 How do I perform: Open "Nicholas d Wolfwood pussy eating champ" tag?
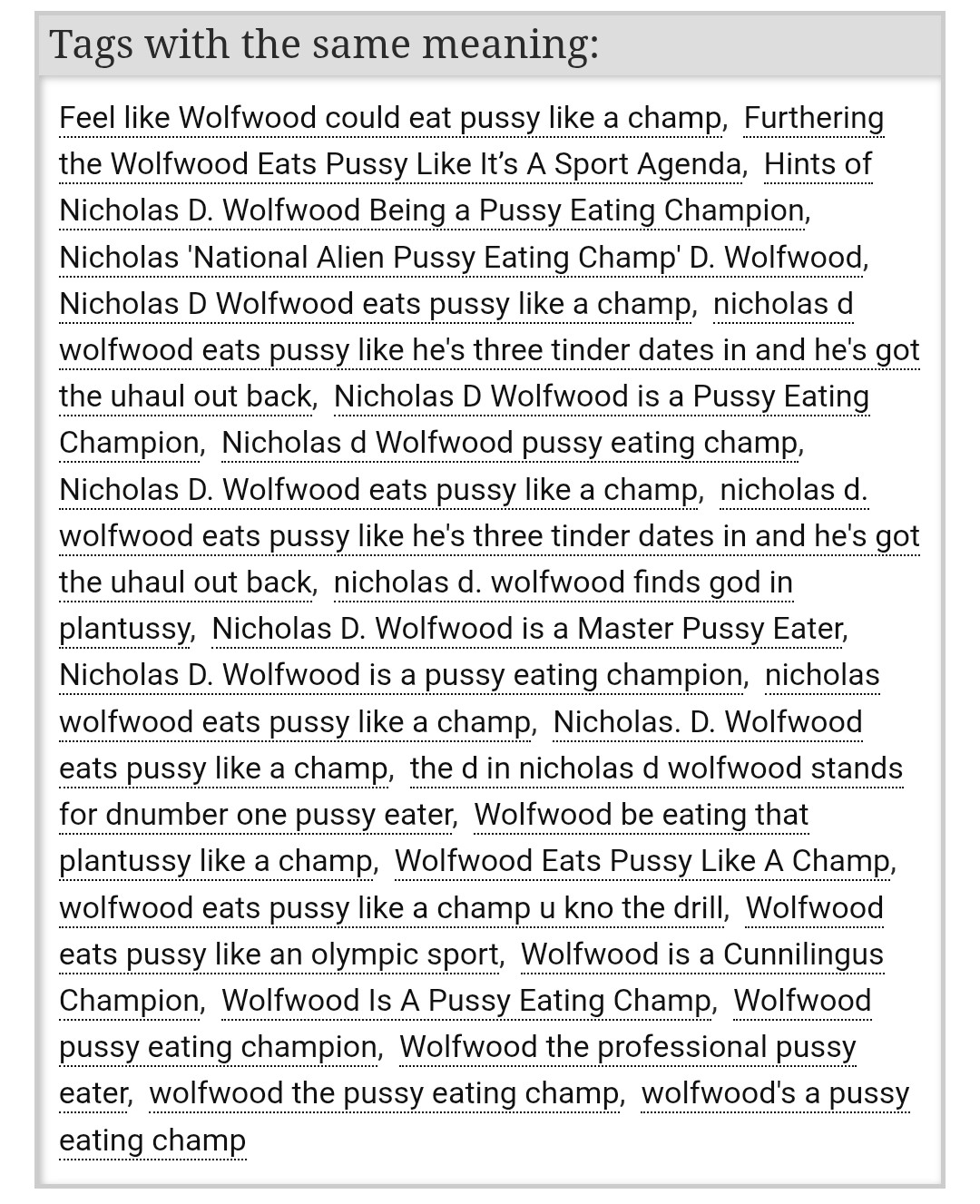pos(511,443)
